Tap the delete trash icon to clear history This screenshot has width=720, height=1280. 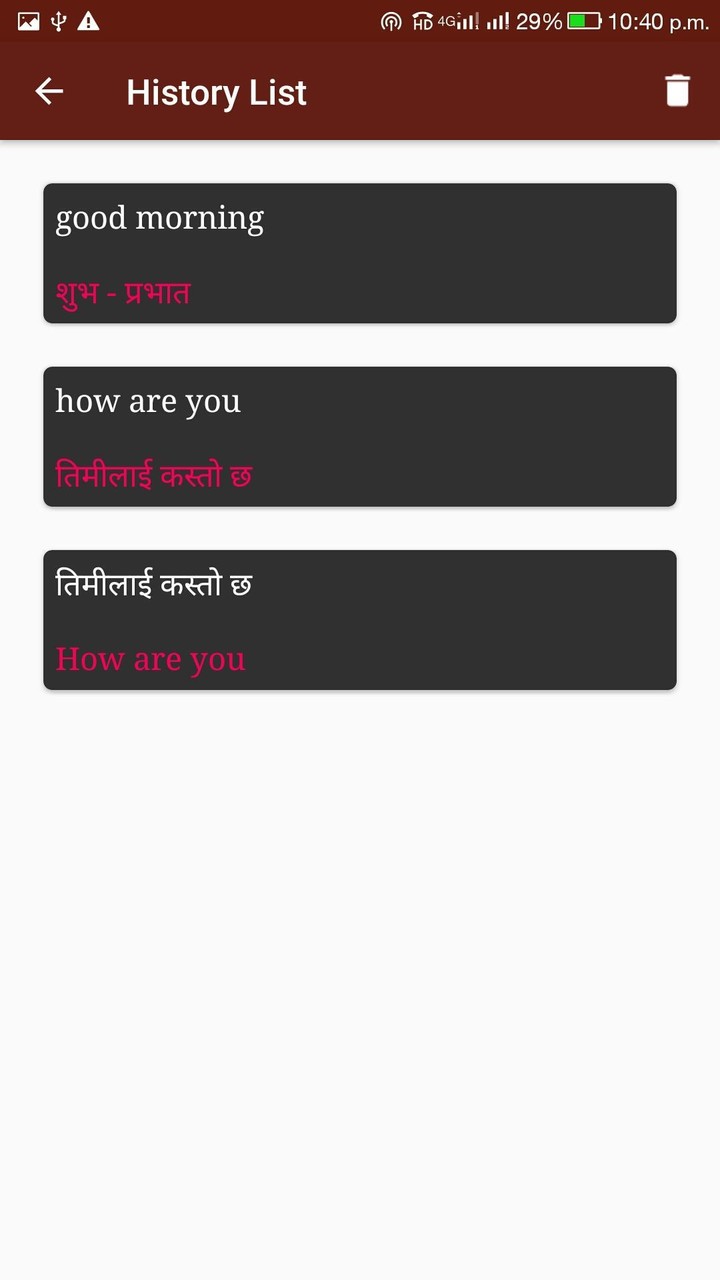678,90
